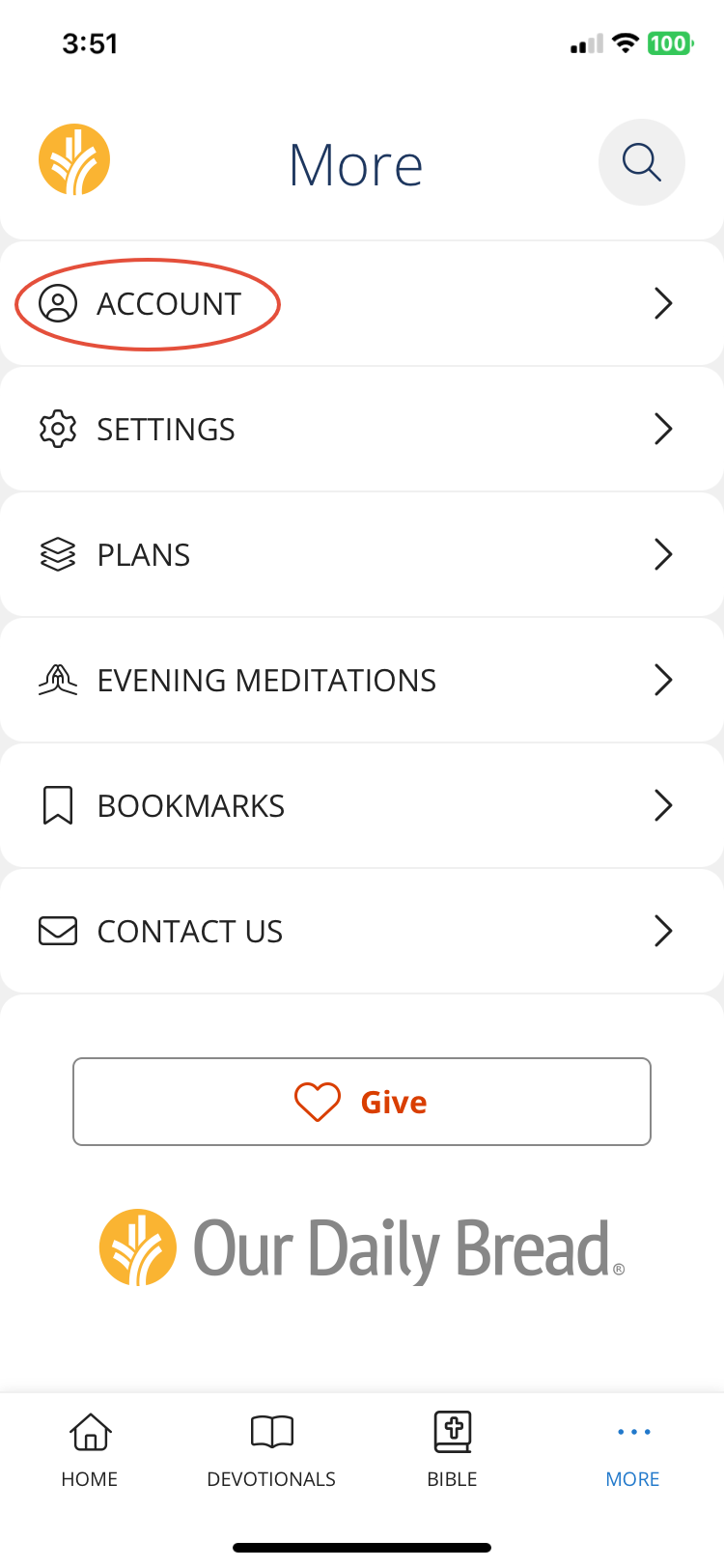Screen dimensions: 724x1568
Task: Switch to the Home tab
Action: [90, 1450]
